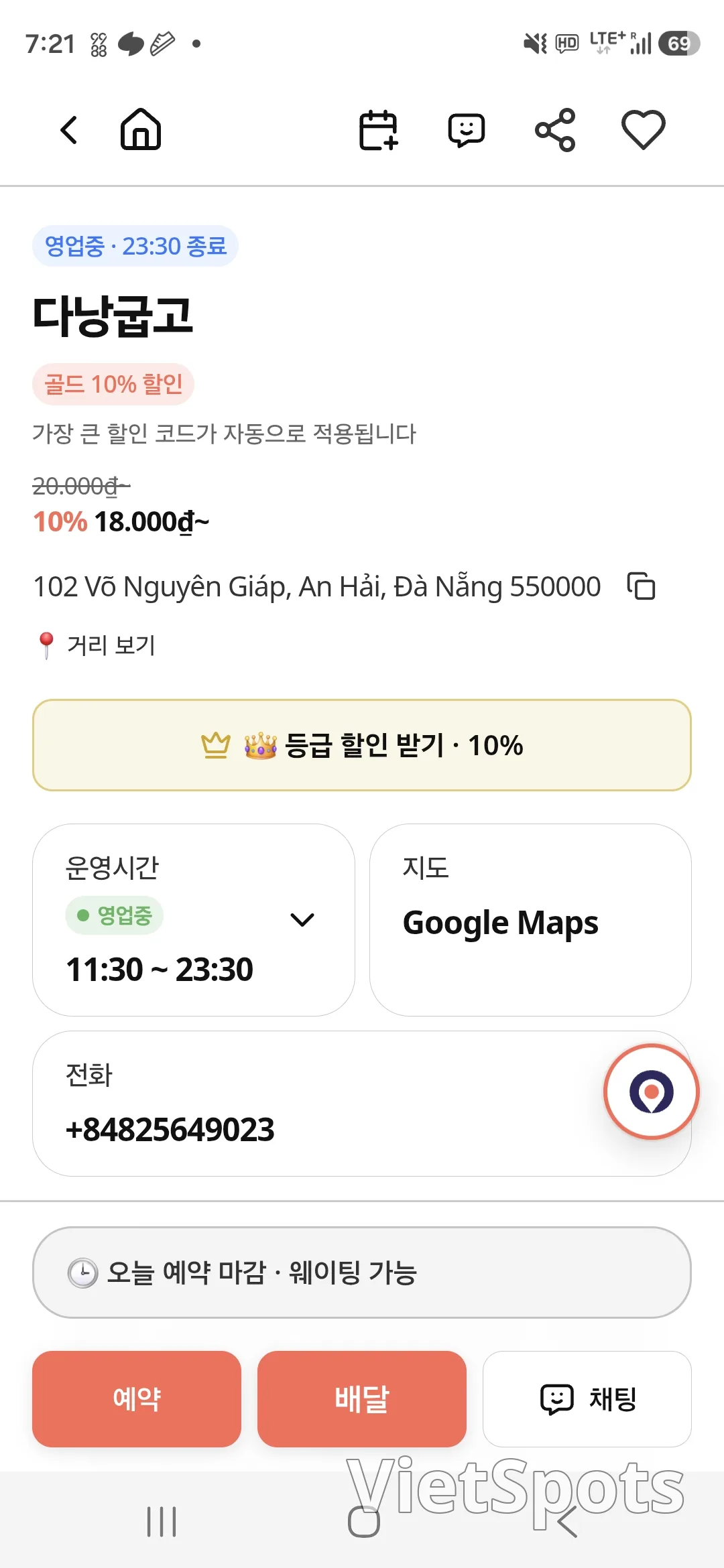Share this restaurant page
The height and width of the screenshot is (1568, 724).
pos(555,129)
